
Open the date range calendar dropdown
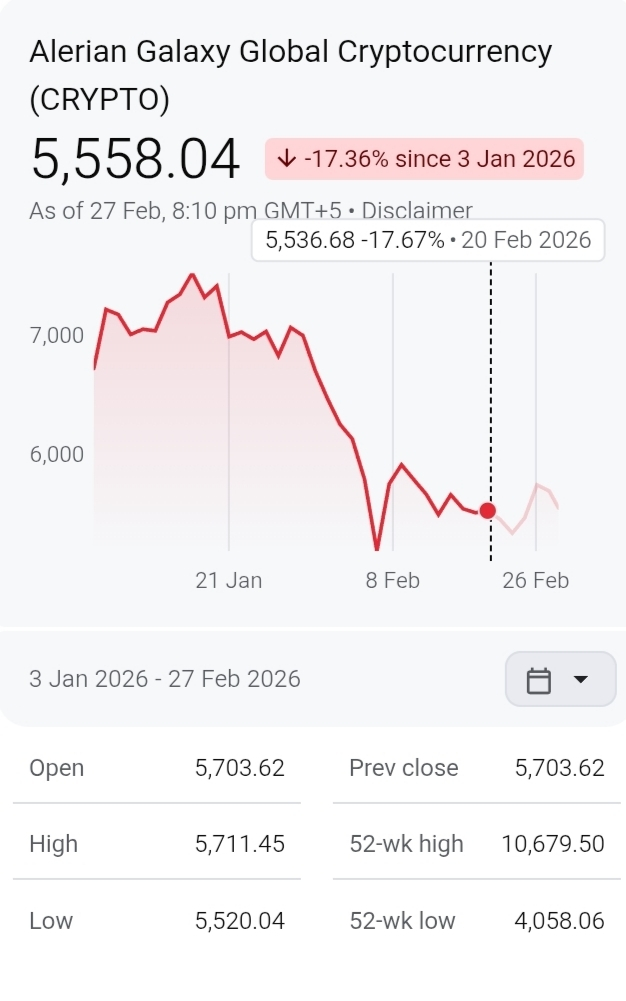(x=559, y=680)
